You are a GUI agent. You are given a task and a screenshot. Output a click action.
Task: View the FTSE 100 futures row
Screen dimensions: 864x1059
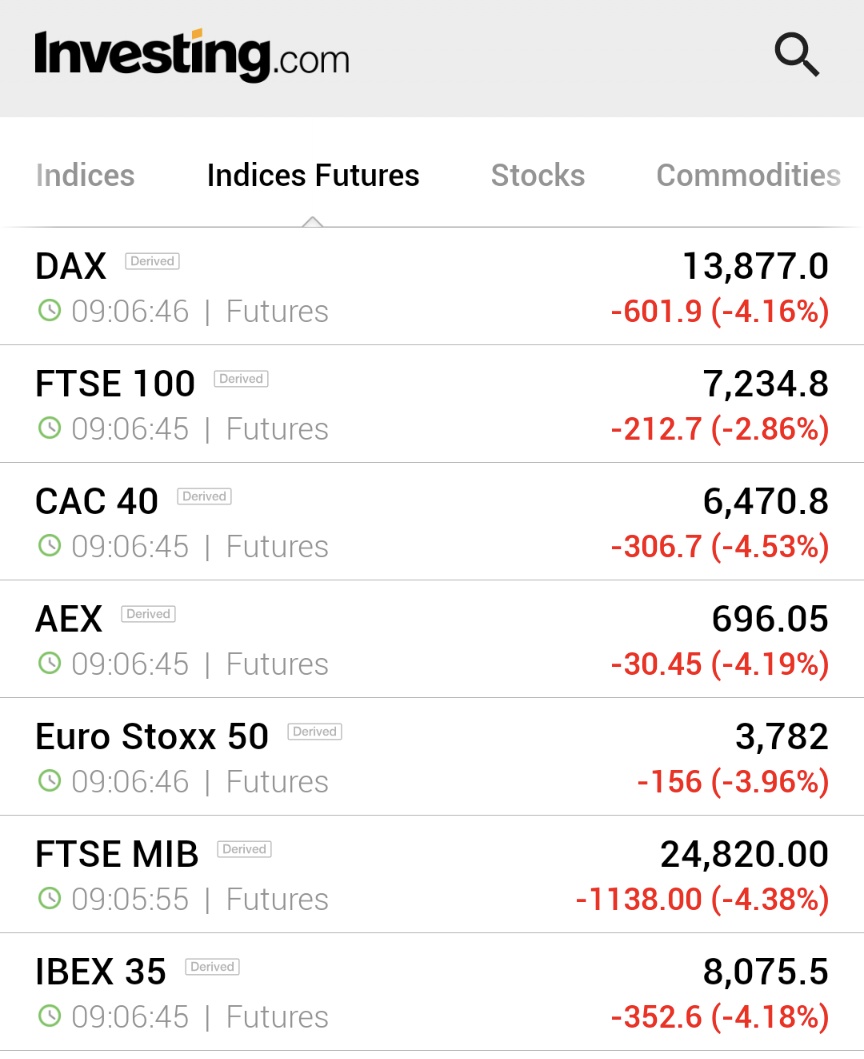tap(432, 404)
